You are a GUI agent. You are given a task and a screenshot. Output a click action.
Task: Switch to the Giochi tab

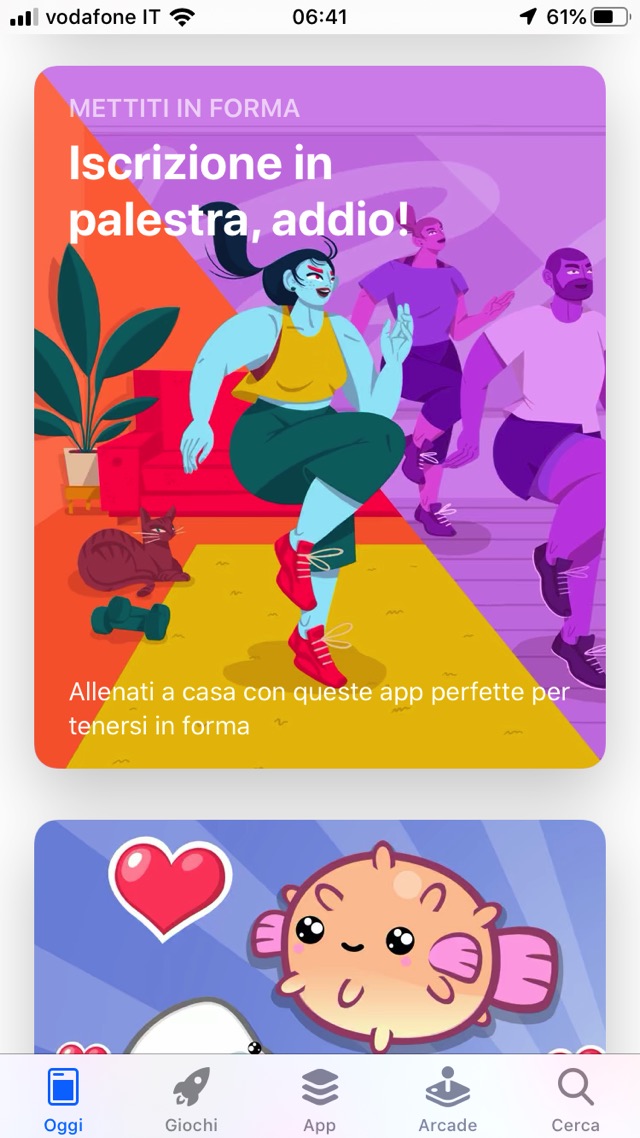(191, 1098)
